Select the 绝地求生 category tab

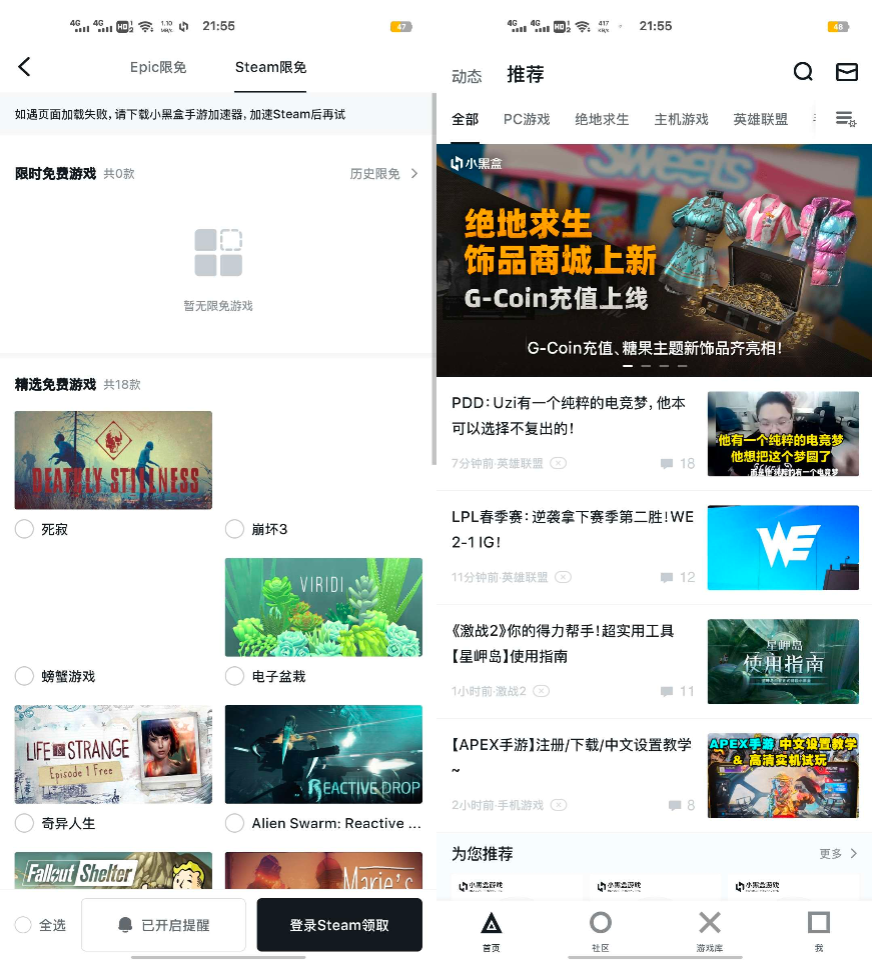[x=601, y=119]
